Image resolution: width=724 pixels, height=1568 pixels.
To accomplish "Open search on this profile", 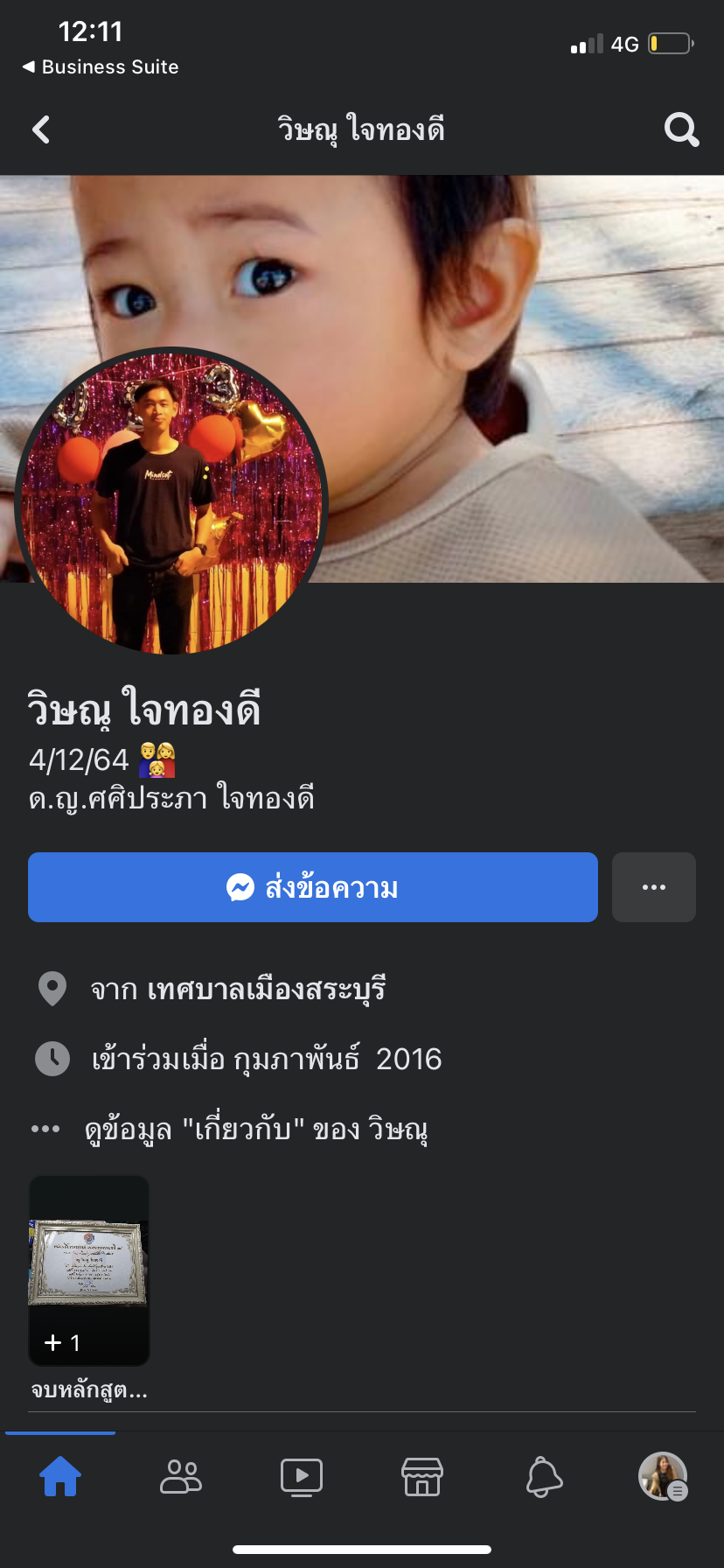I will click(x=681, y=130).
